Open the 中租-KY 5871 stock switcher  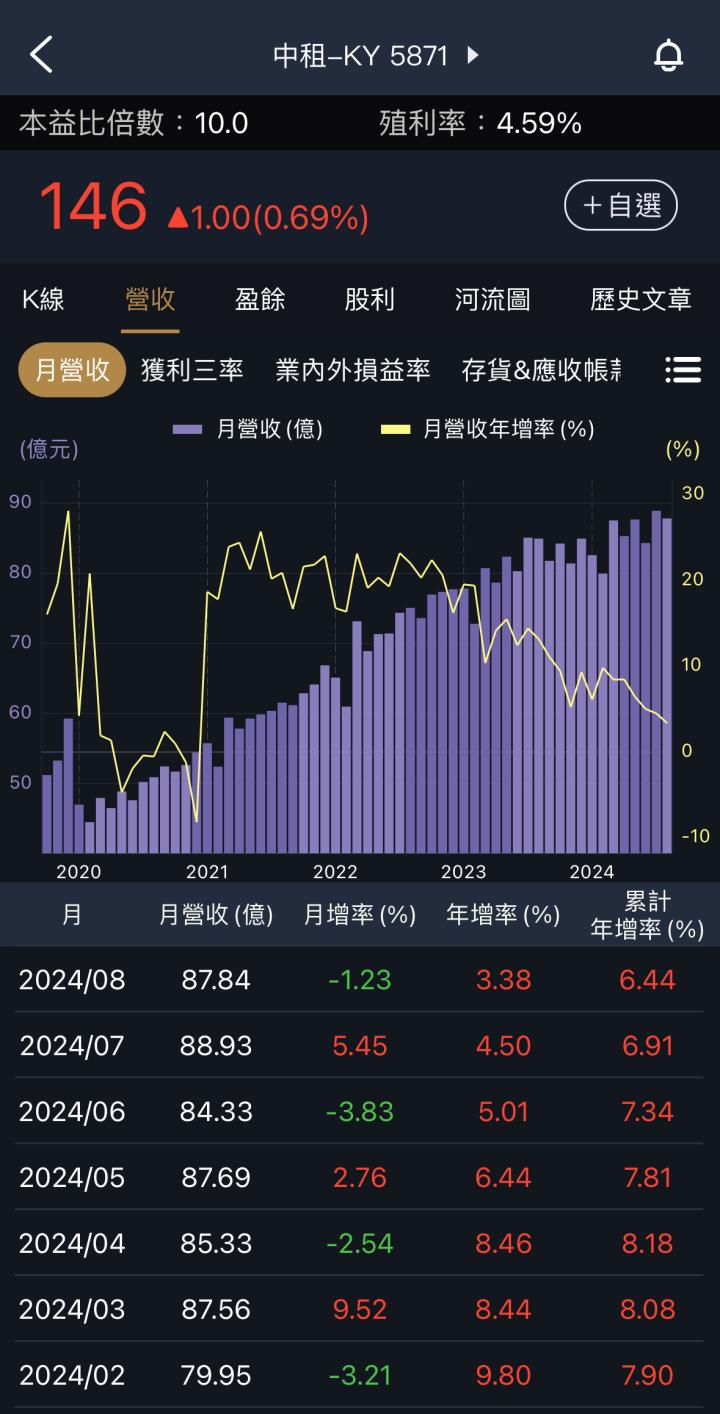[x=376, y=56]
